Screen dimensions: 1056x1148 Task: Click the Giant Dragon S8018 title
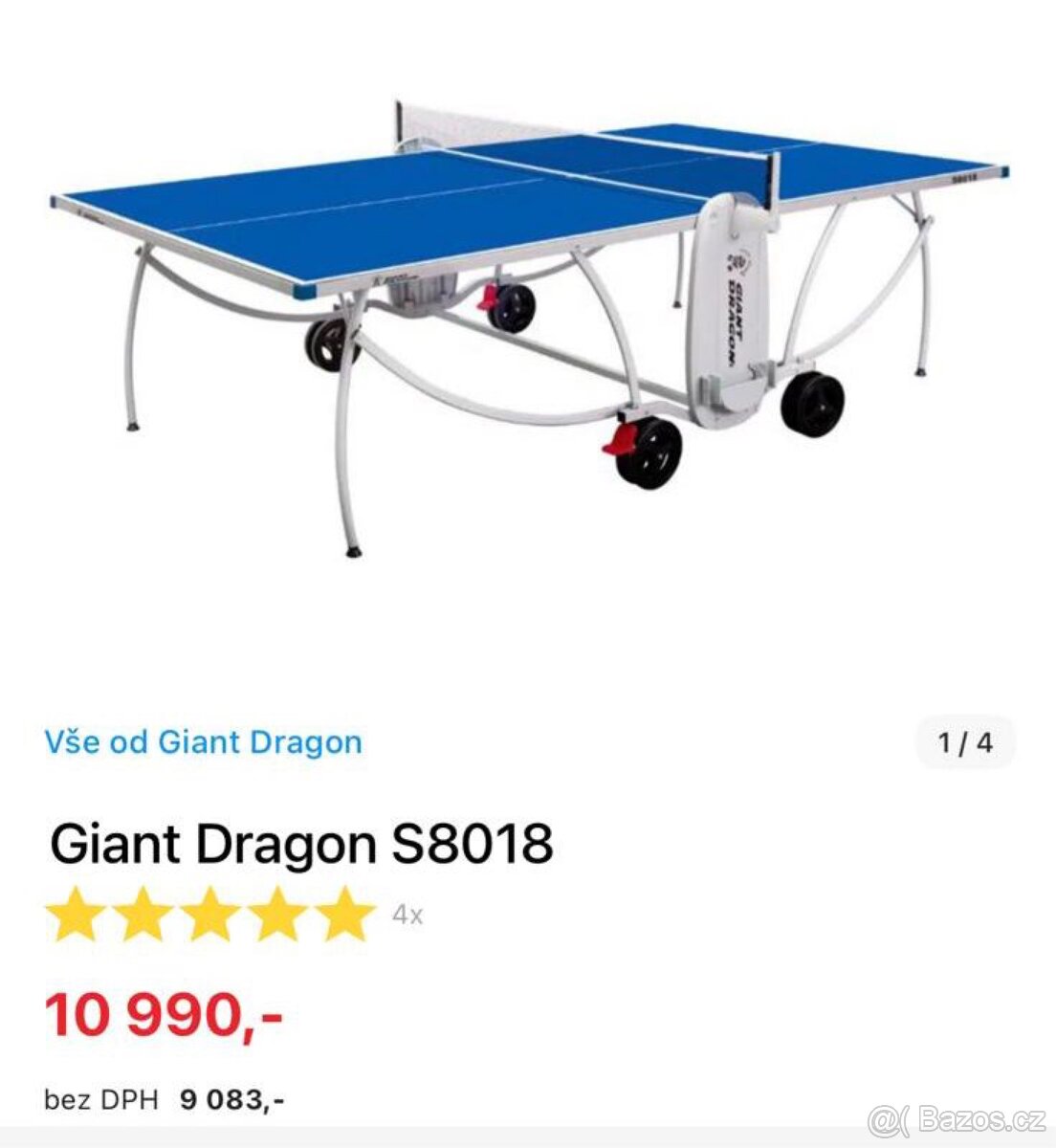tap(302, 845)
